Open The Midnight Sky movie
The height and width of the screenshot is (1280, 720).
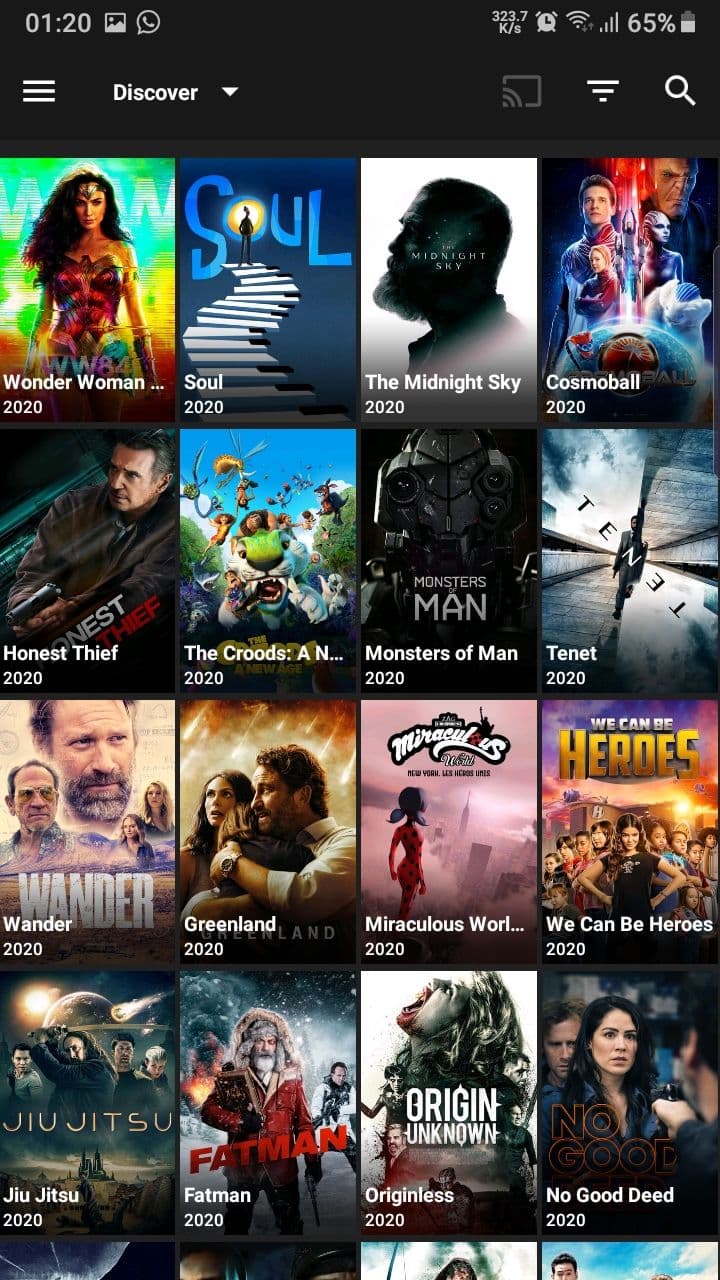(449, 289)
